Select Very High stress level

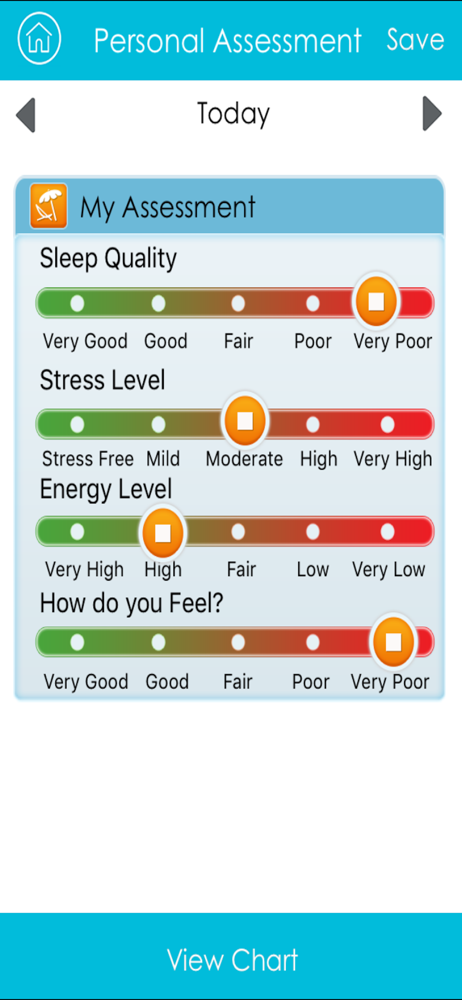(x=387, y=424)
